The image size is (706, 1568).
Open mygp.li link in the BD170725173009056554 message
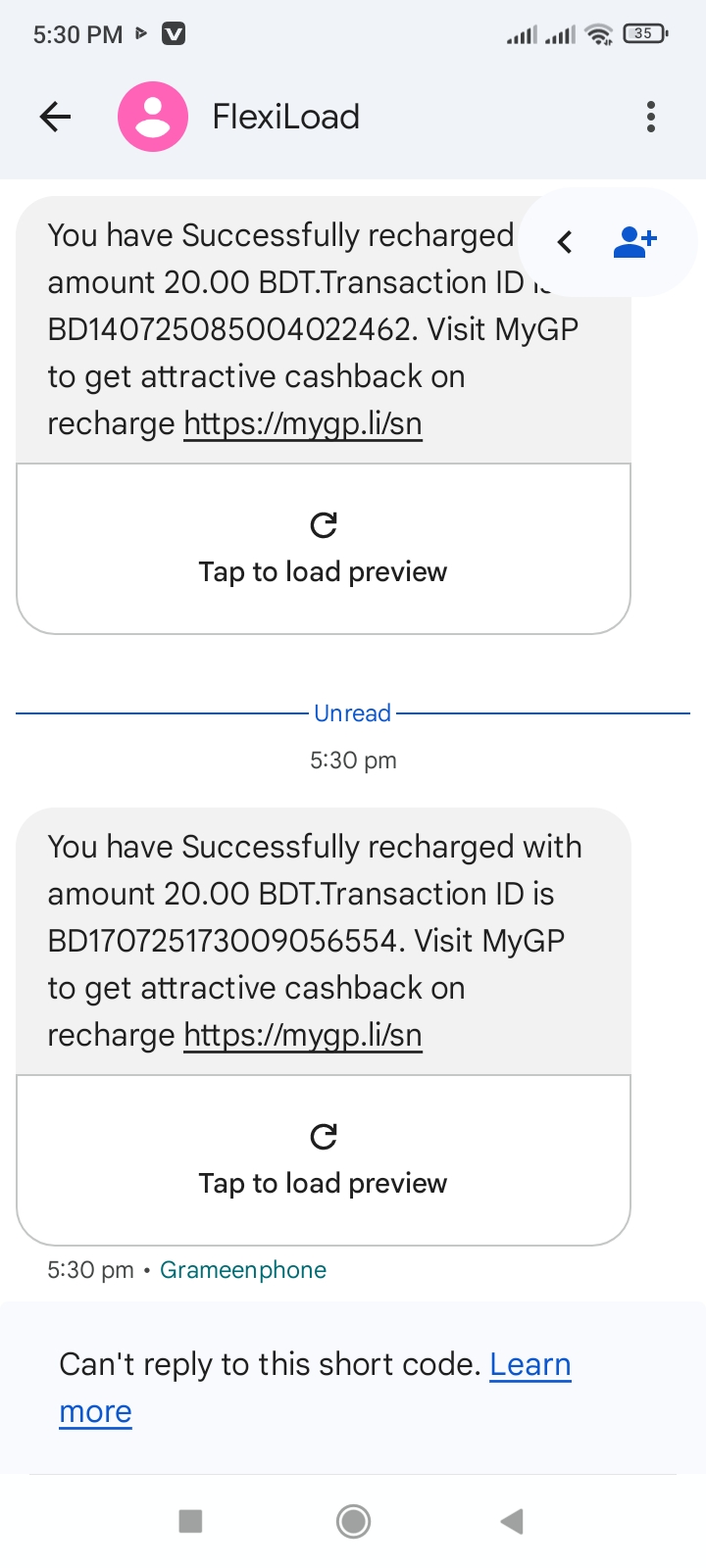(302, 1035)
